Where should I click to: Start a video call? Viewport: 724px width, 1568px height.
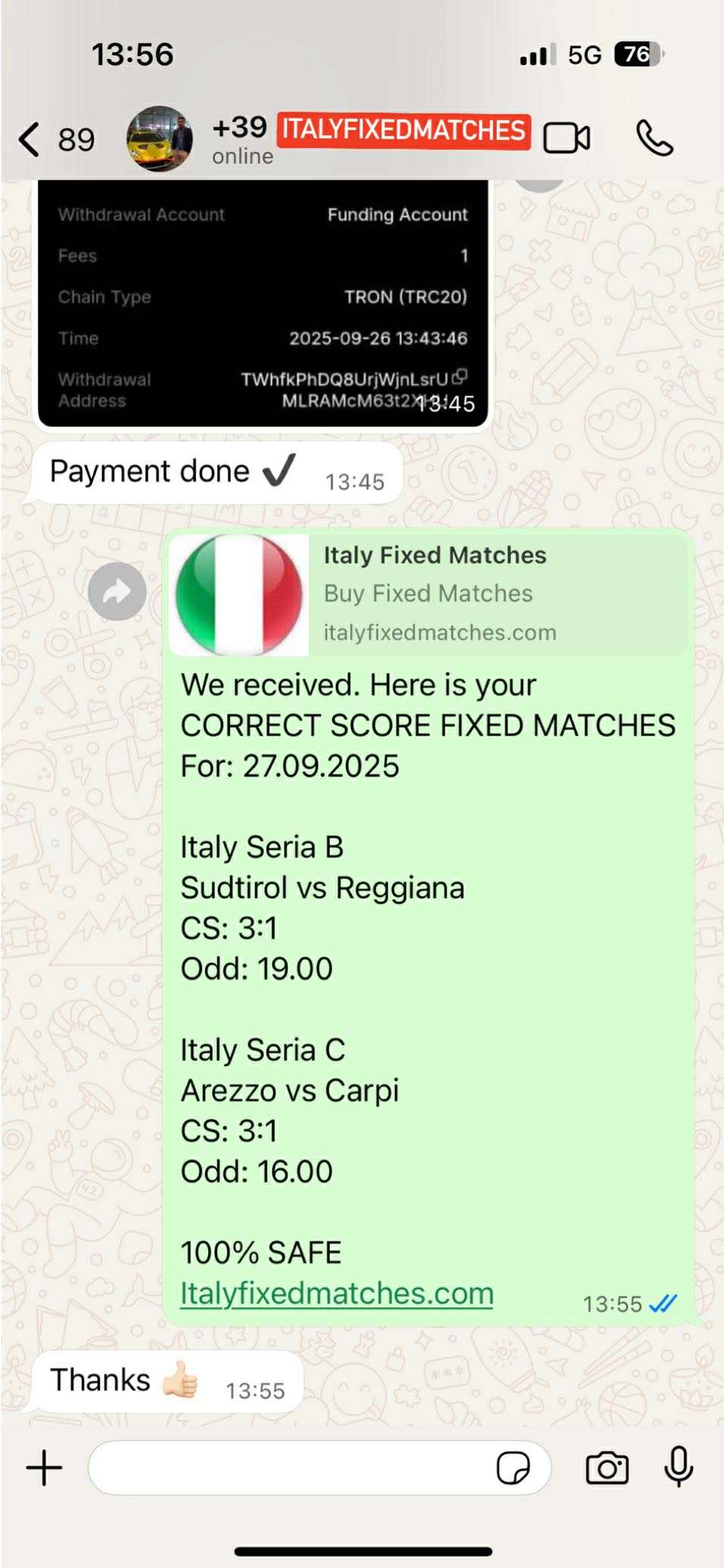tap(567, 138)
